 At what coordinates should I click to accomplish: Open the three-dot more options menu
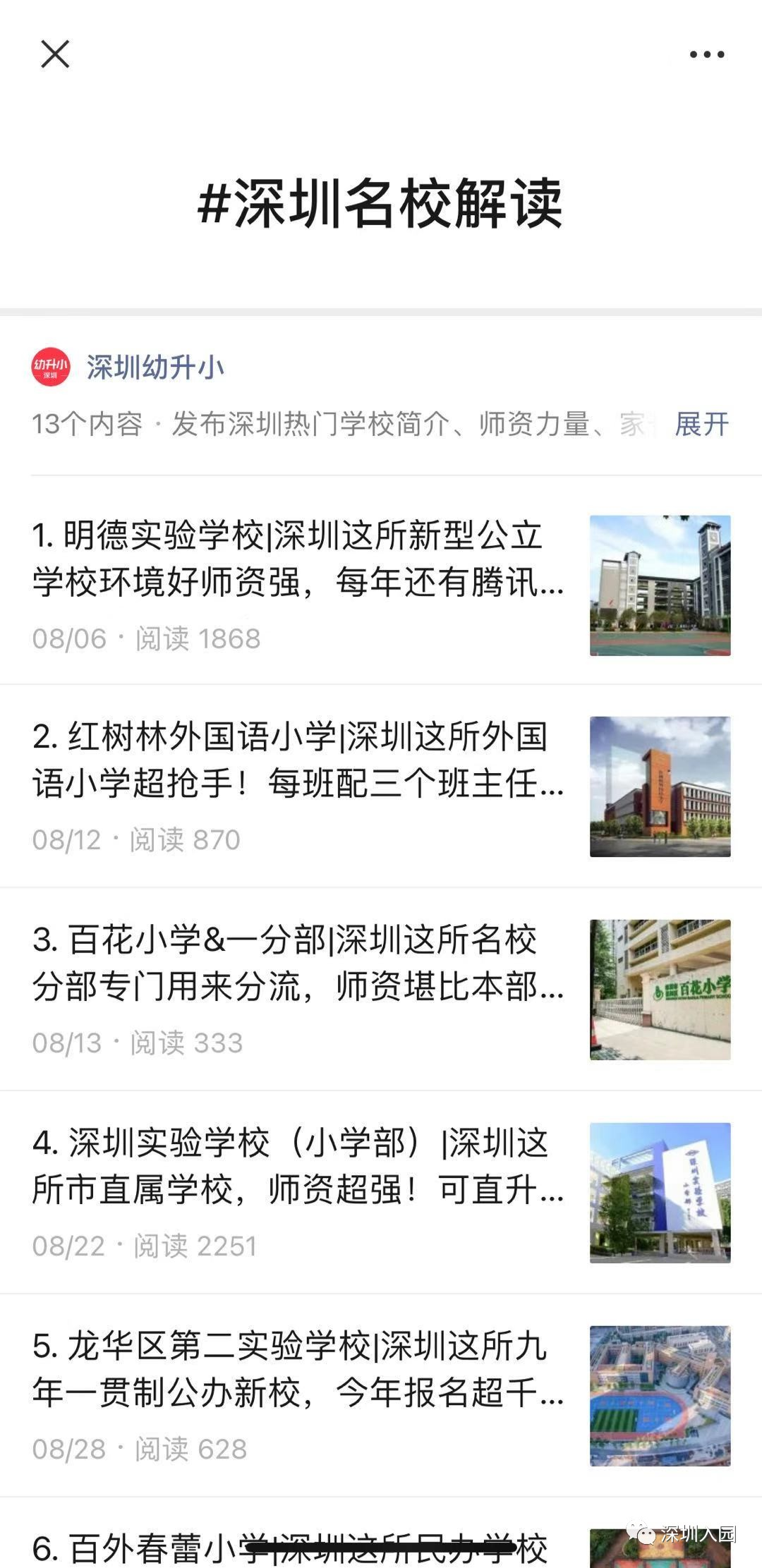click(708, 53)
